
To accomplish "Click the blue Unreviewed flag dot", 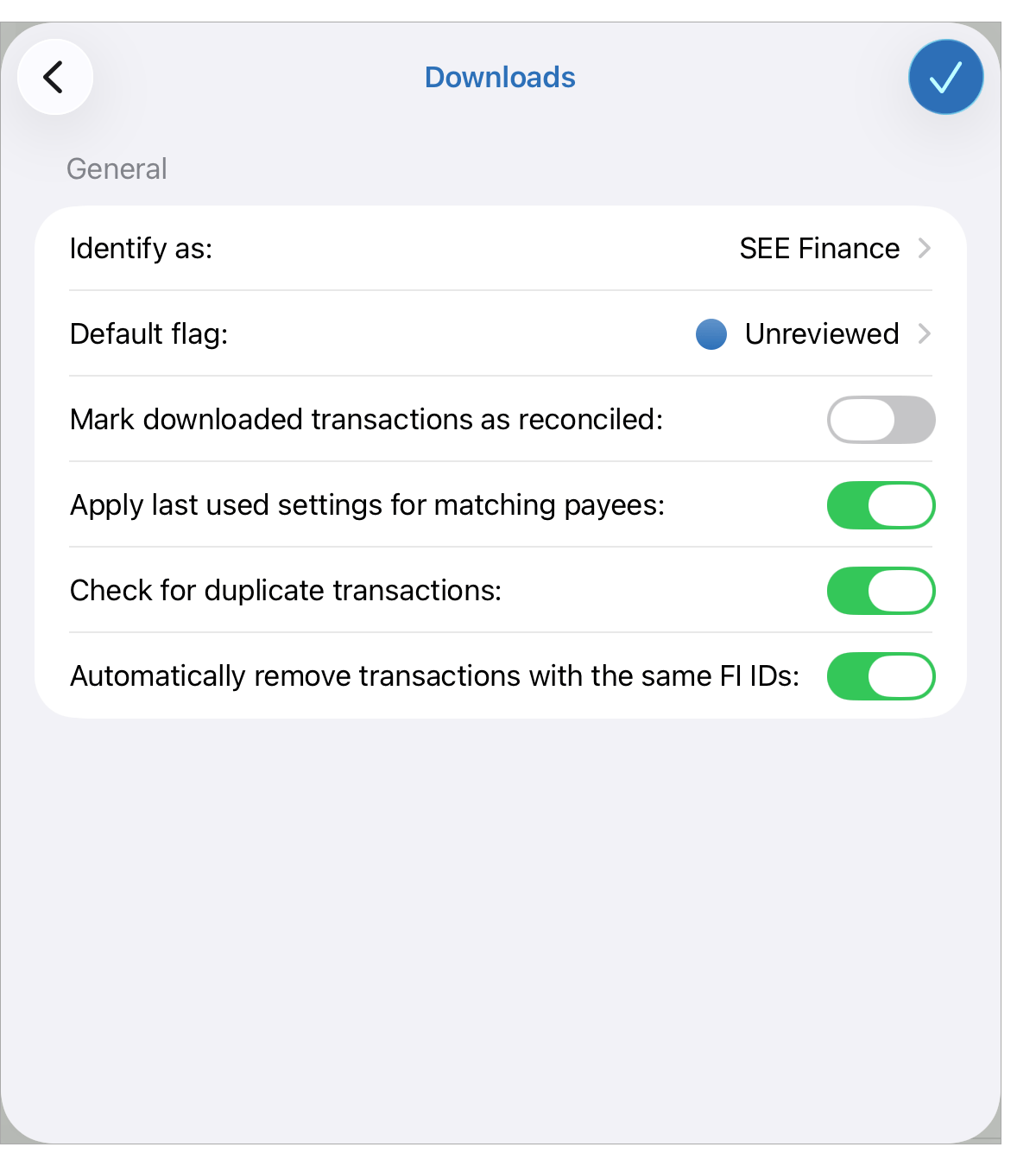I will click(x=710, y=334).
